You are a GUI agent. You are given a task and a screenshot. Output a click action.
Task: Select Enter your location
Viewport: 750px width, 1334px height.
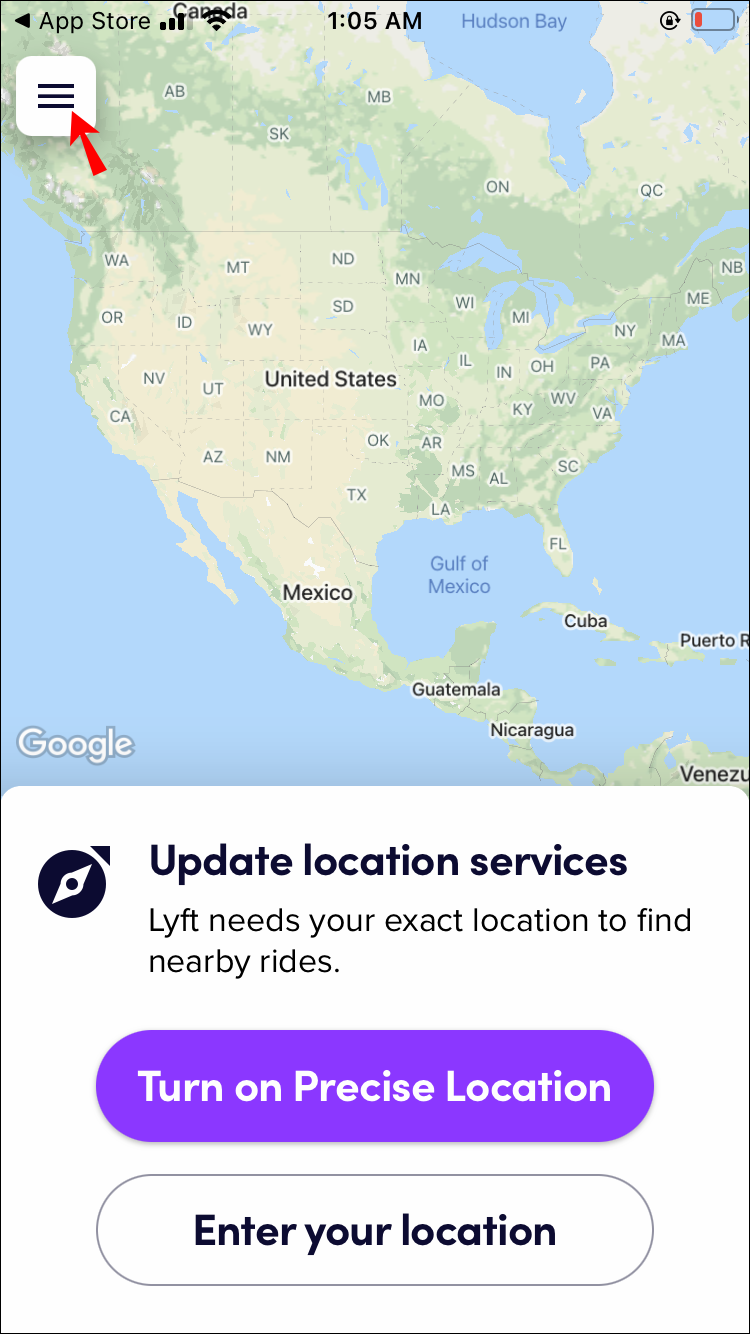[374, 1230]
